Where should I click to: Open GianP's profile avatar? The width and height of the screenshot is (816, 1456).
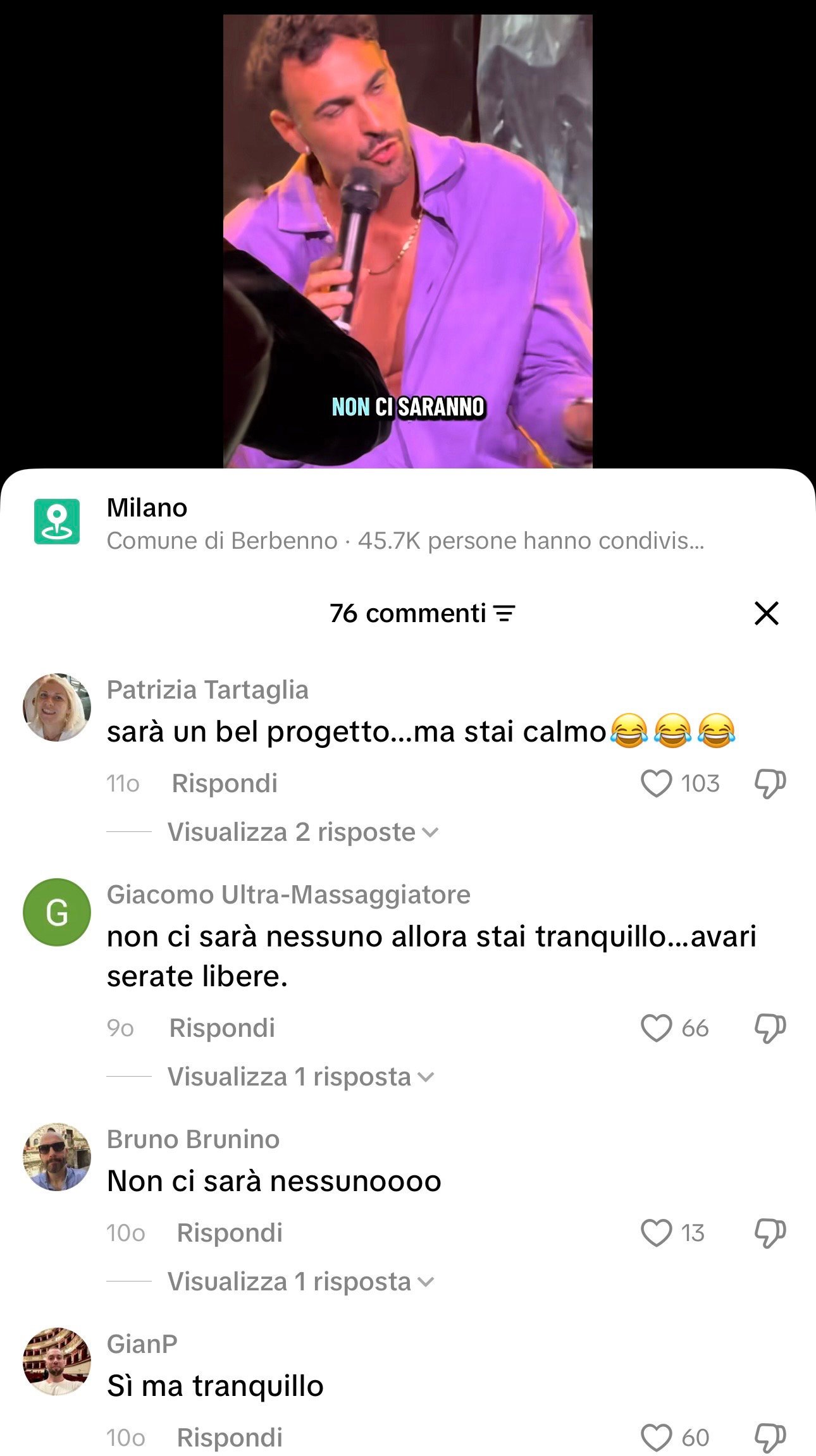pyautogui.click(x=57, y=1361)
